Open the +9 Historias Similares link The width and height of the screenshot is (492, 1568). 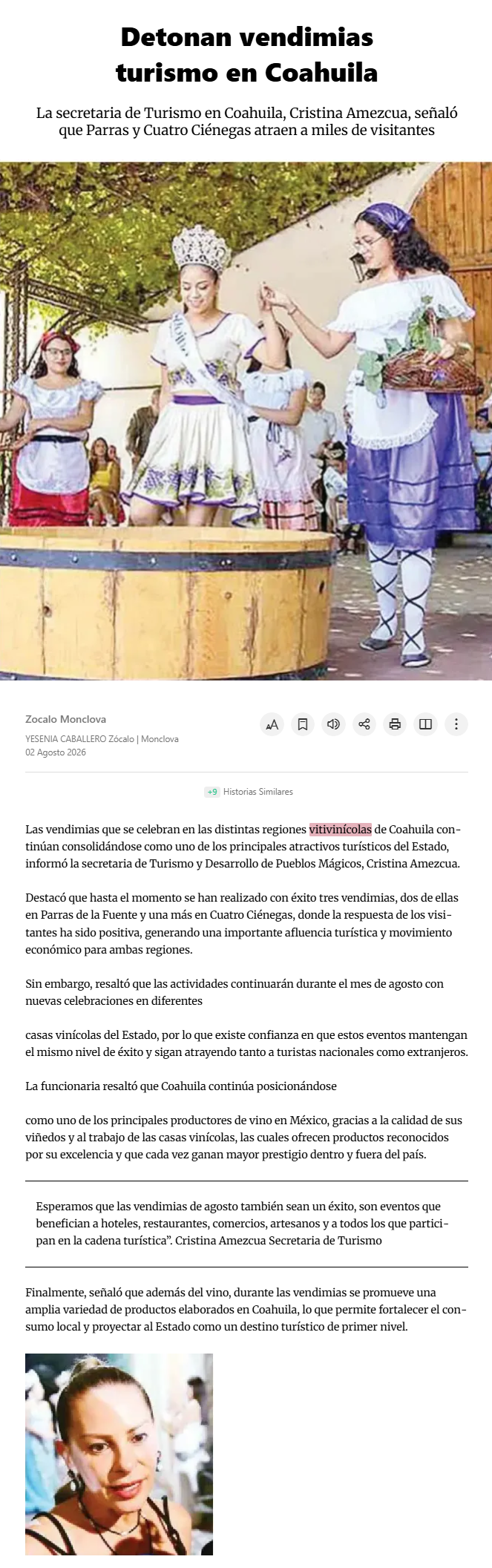(249, 792)
